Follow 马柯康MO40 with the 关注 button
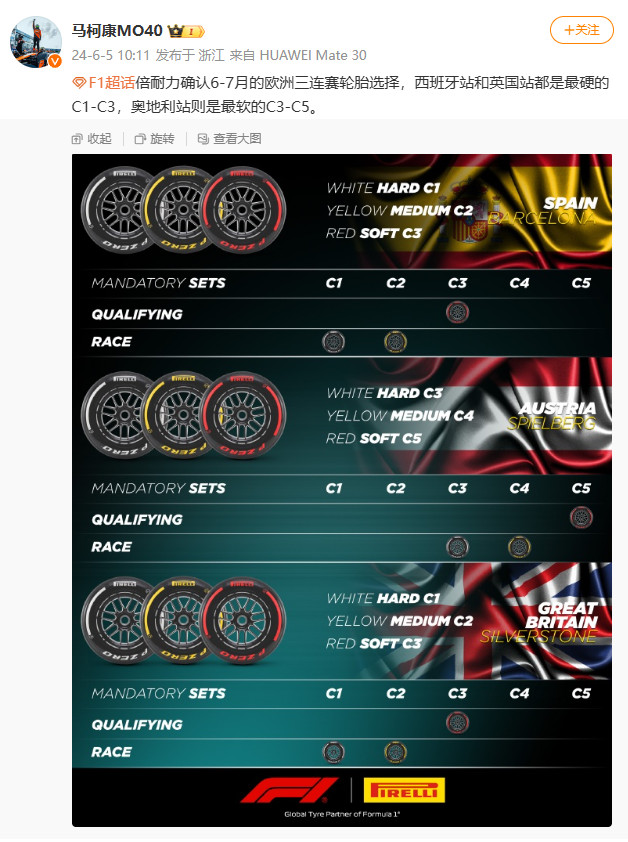Image resolution: width=628 pixels, height=842 pixels. pos(582,30)
